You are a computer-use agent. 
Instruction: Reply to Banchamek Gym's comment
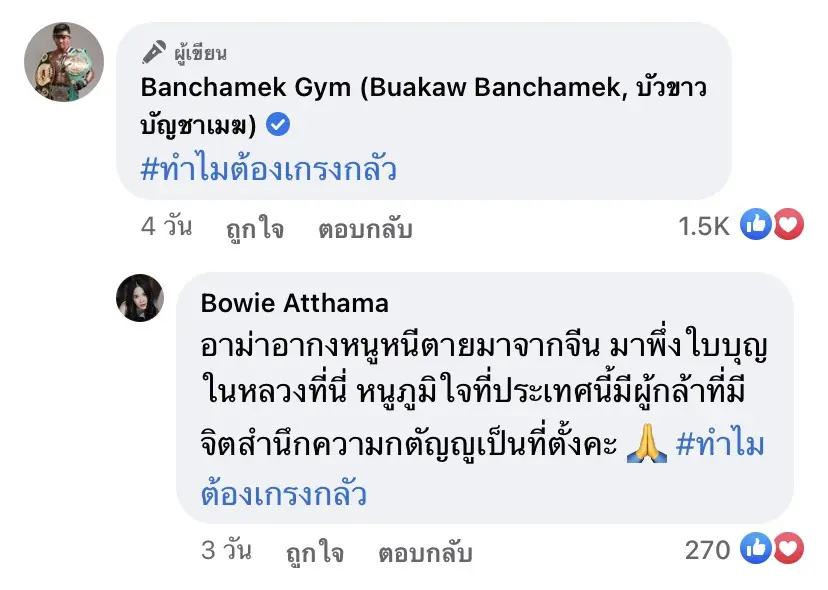pos(365,228)
